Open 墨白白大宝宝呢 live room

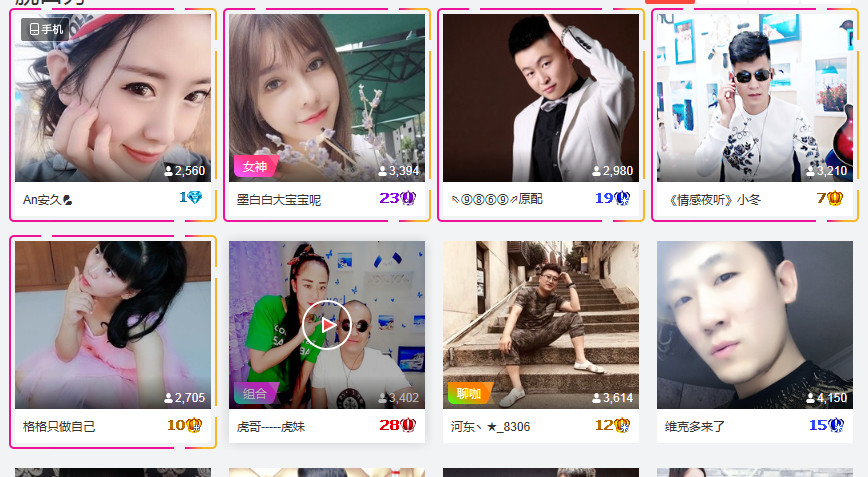326,98
